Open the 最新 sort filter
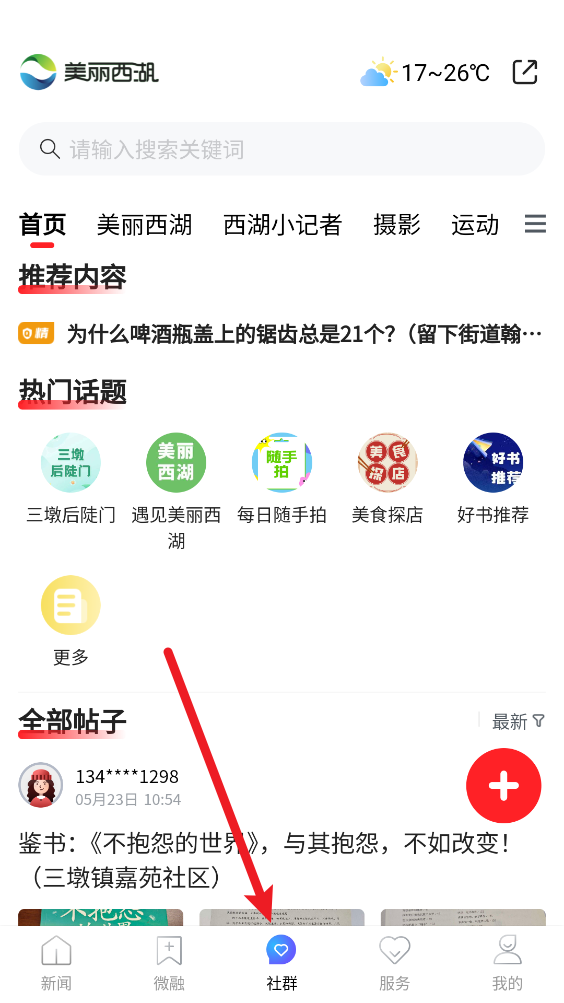Image resolution: width=564 pixels, height=1003 pixels. coord(518,722)
